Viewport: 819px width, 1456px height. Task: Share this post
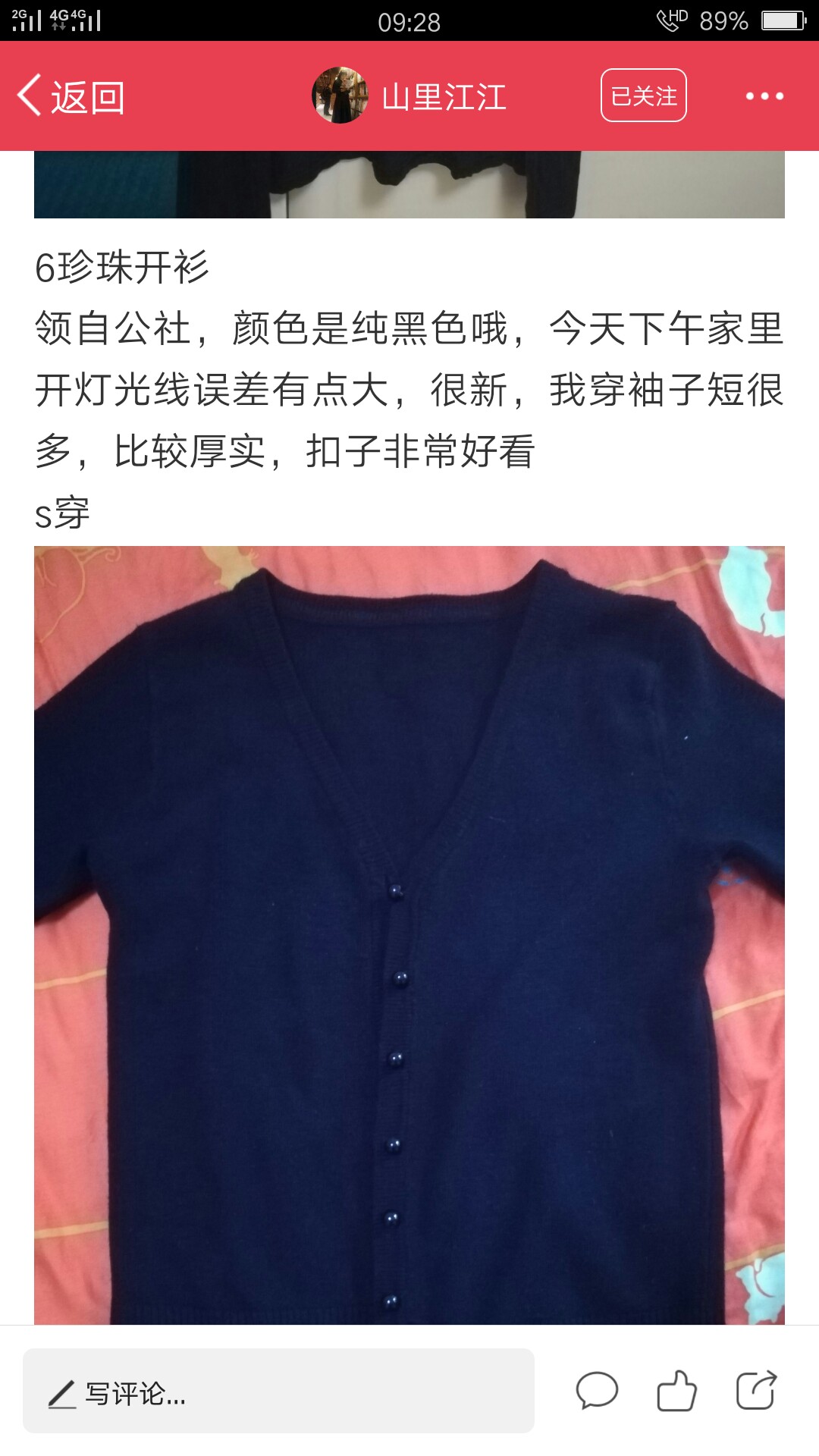pos(756,1390)
